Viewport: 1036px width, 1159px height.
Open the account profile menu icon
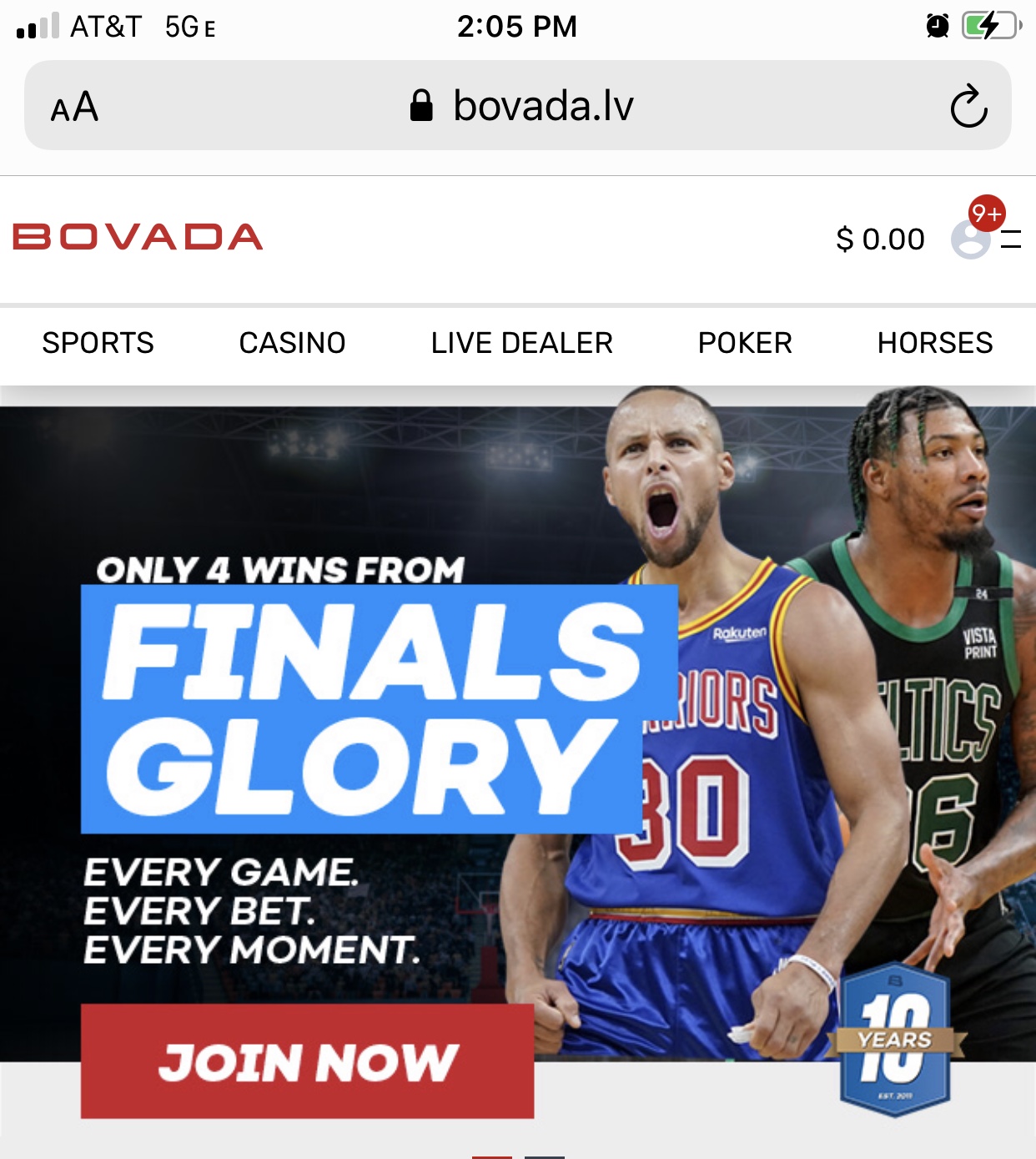tap(973, 239)
